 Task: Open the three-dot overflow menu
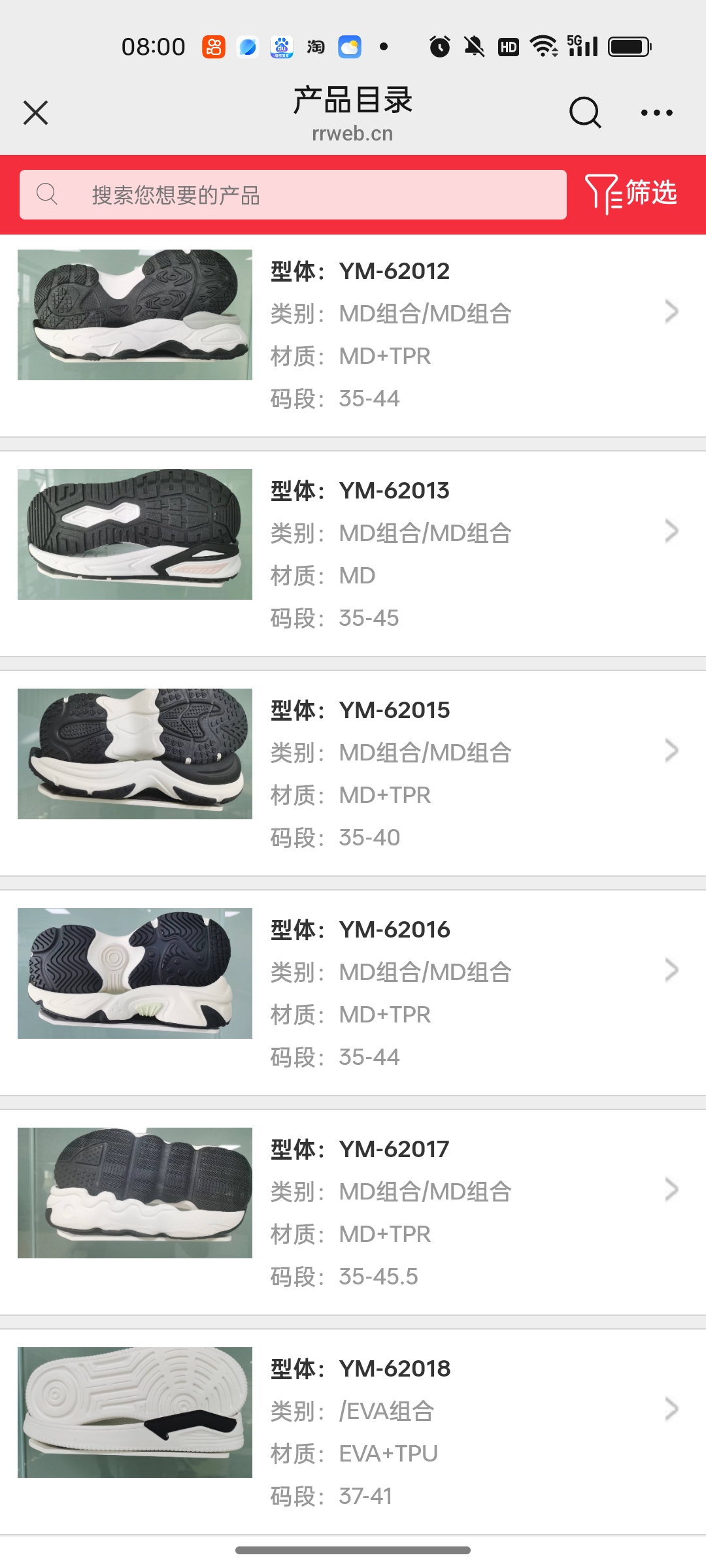click(656, 112)
